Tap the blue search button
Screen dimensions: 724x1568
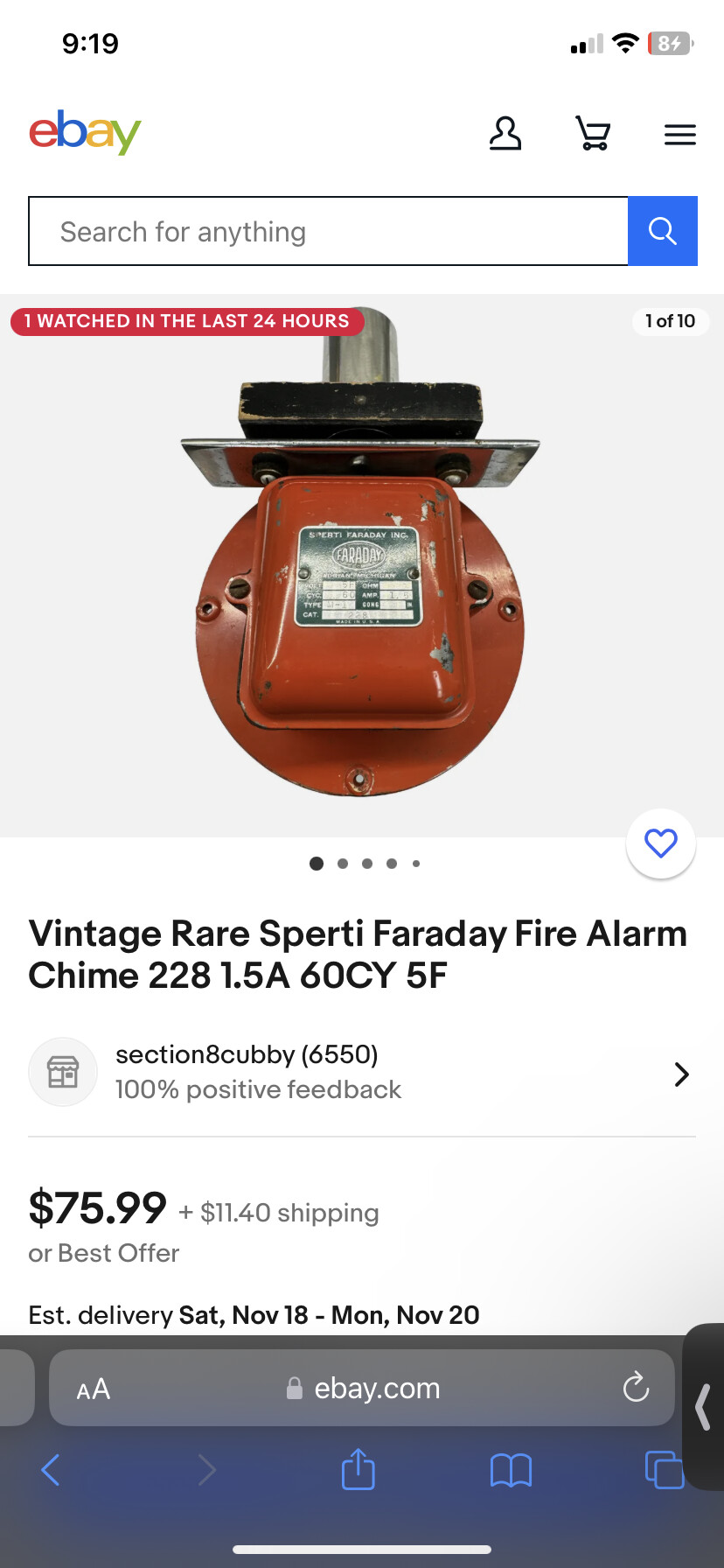(x=662, y=231)
